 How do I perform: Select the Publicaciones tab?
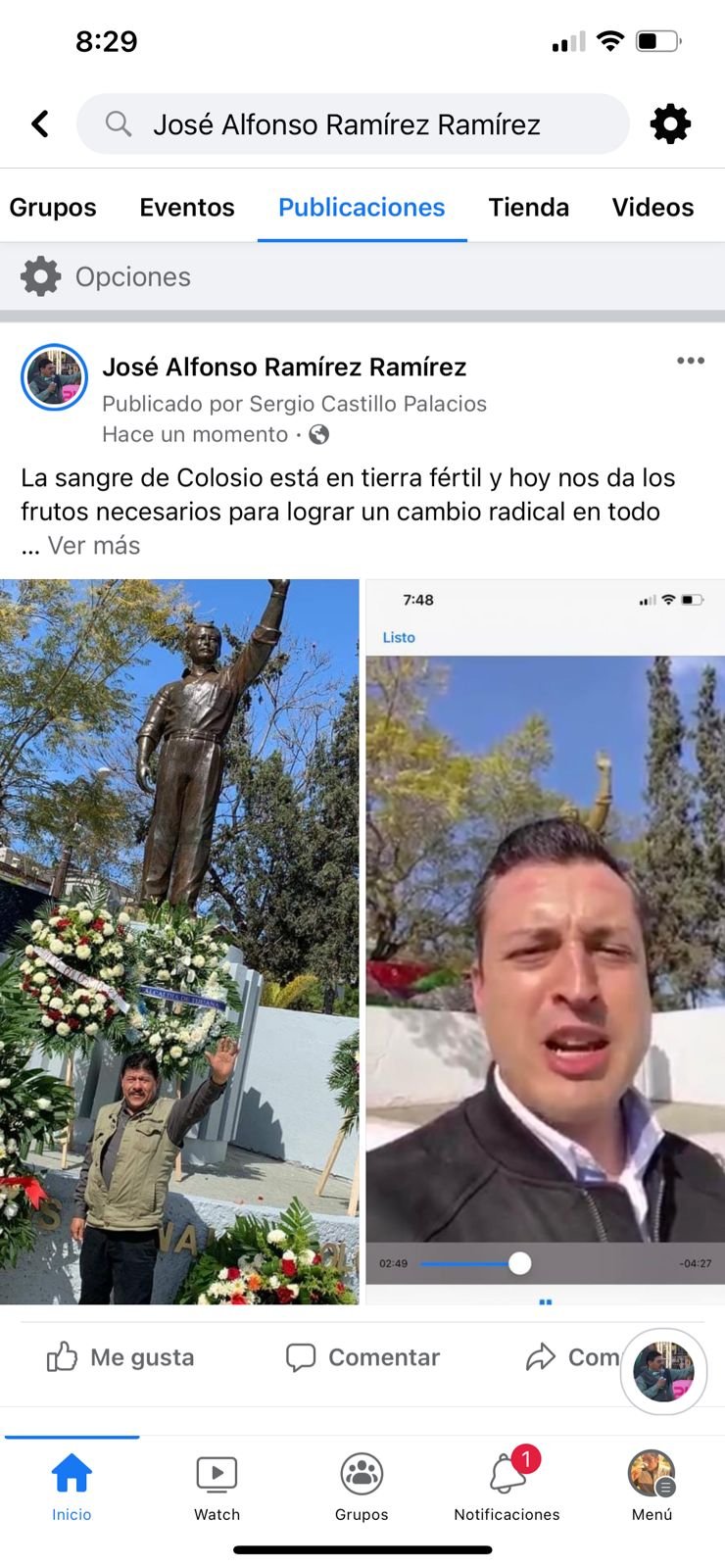point(362,207)
